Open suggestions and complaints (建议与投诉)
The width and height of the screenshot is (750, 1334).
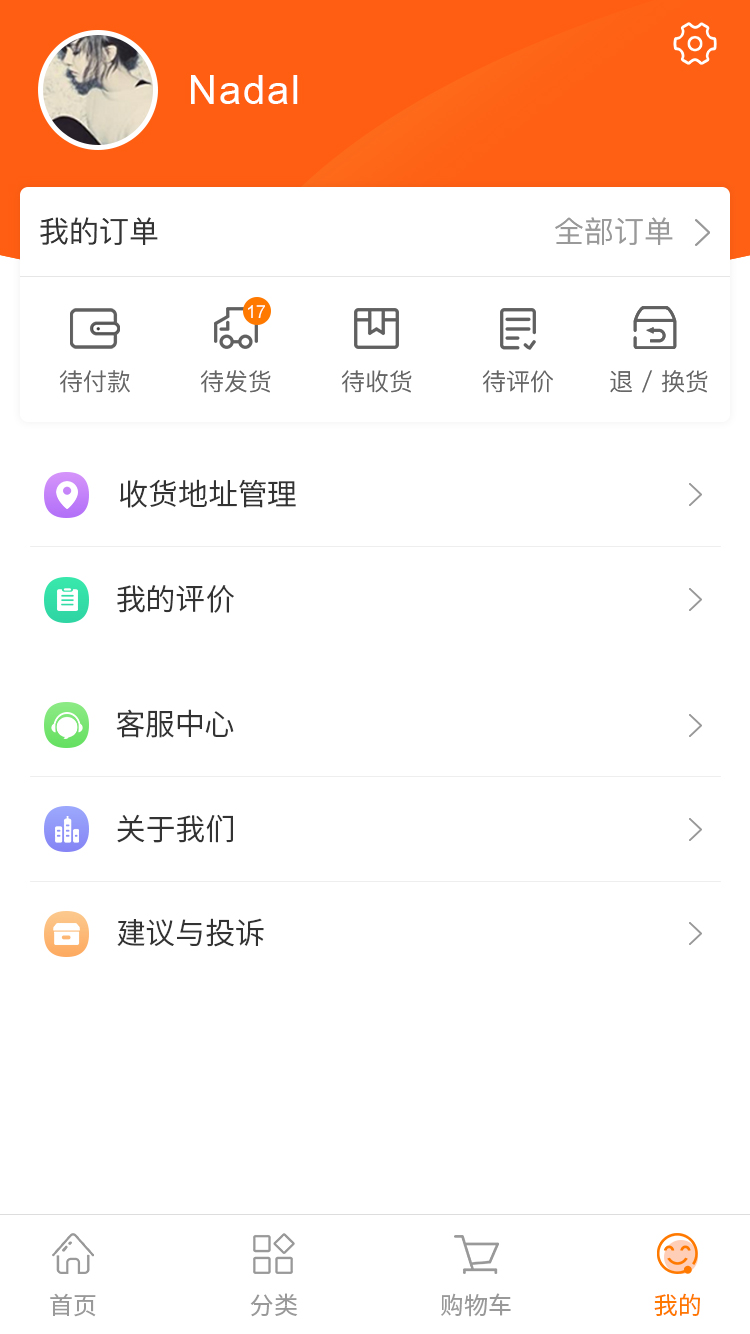tap(375, 934)
